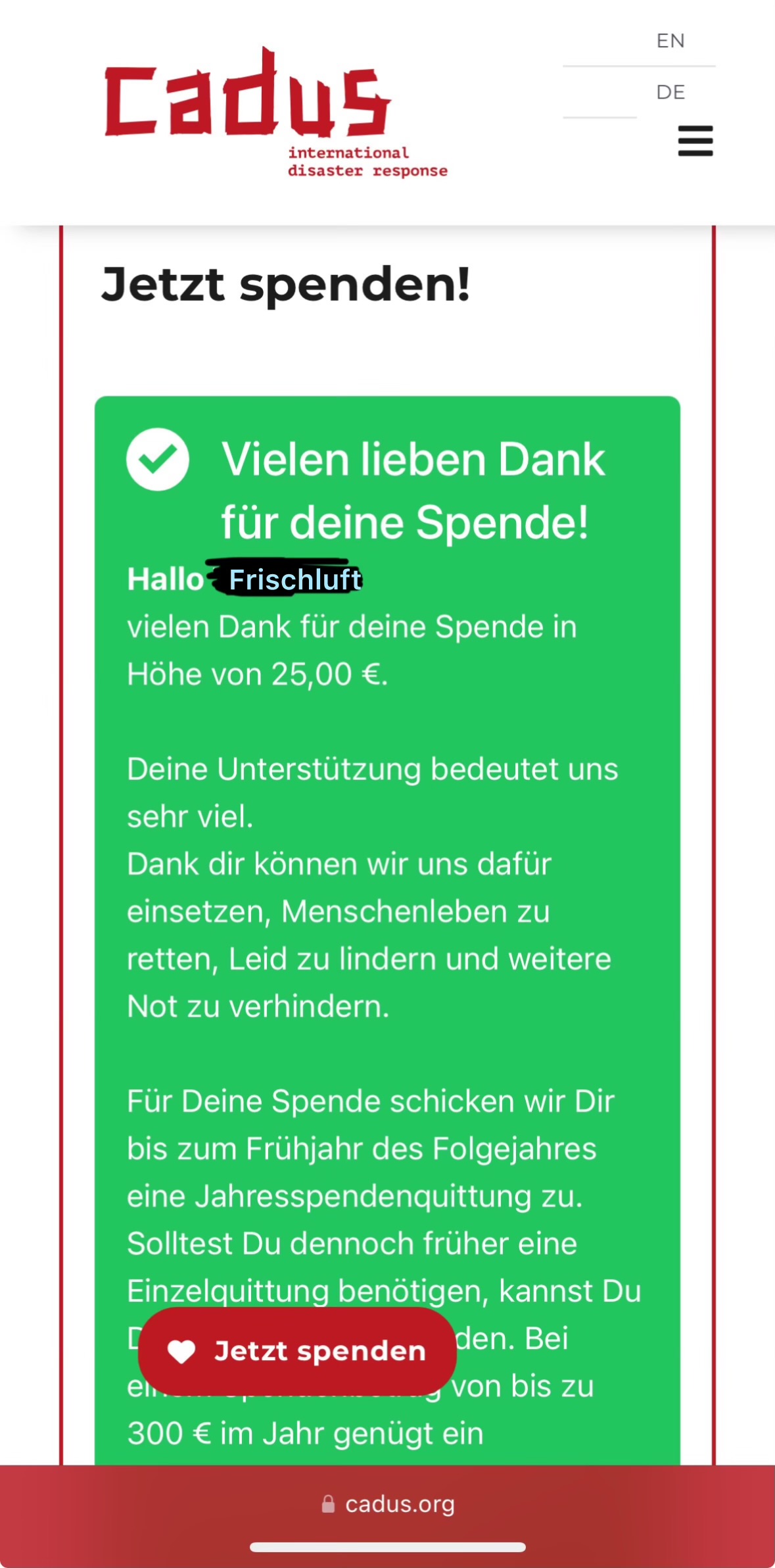Open the hamburger menu
This screenshot has height=1568, width=775.
695,141
